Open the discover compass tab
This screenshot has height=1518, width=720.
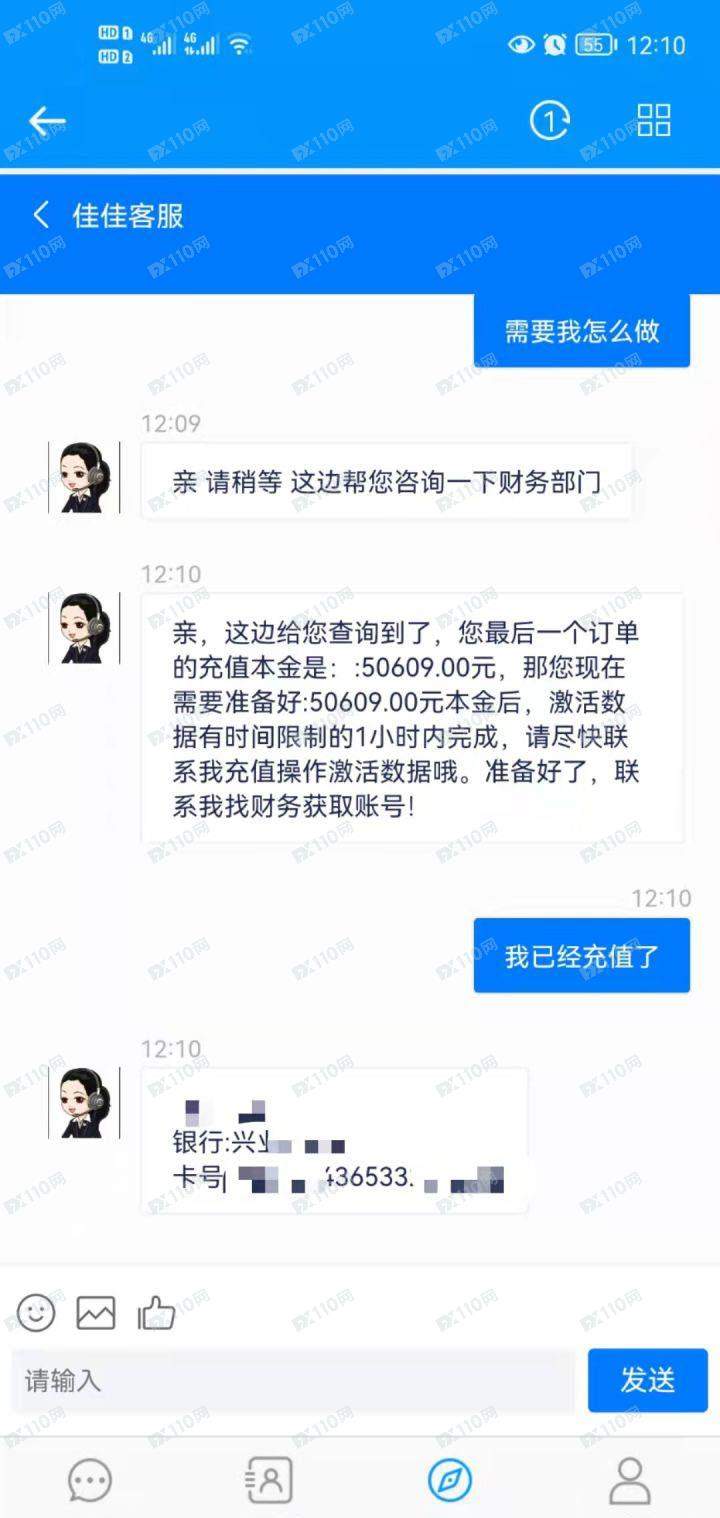click(450, 1480)
